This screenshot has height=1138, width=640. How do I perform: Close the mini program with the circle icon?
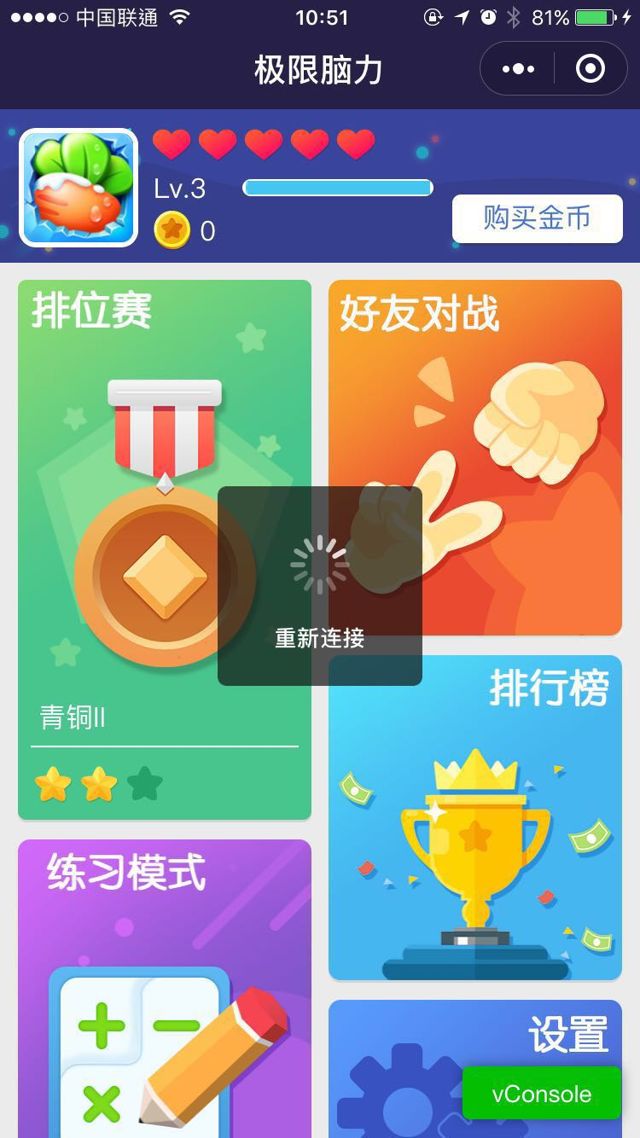(x=590, y=69)
